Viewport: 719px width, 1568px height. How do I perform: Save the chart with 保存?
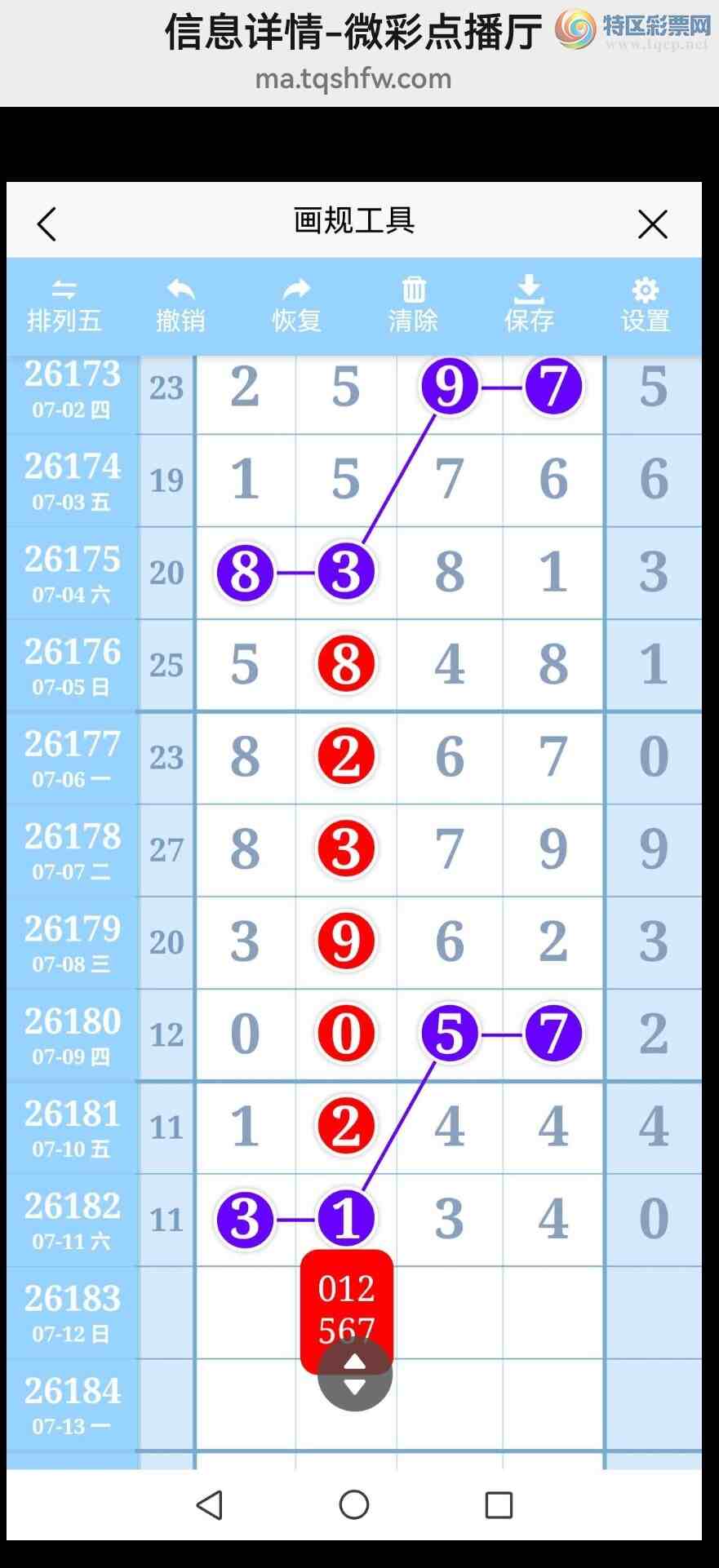pyautogui.click(x=529, y=307)
